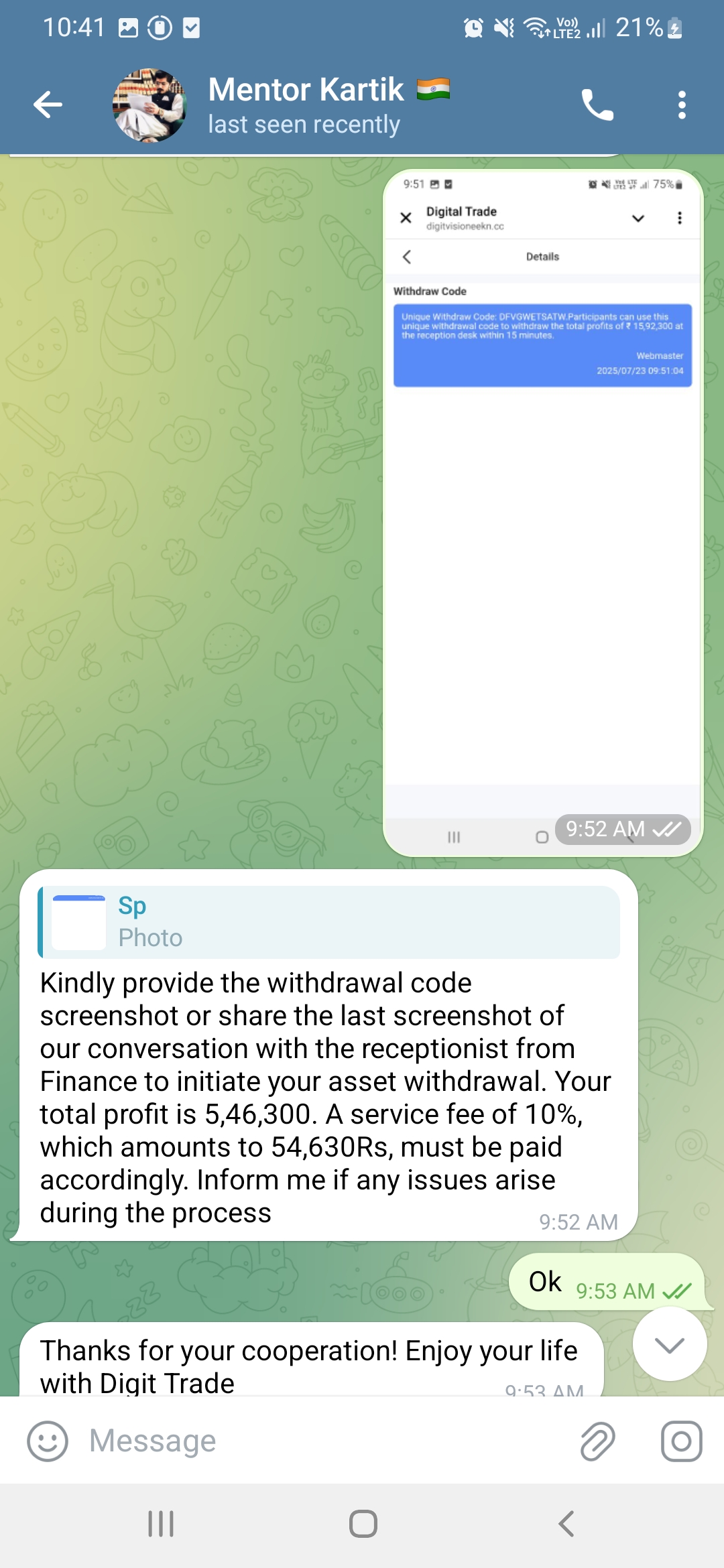Jump to the latest messages with the down arrow
This screenshot has height=1568, width=724.
tap(669, 1345)
